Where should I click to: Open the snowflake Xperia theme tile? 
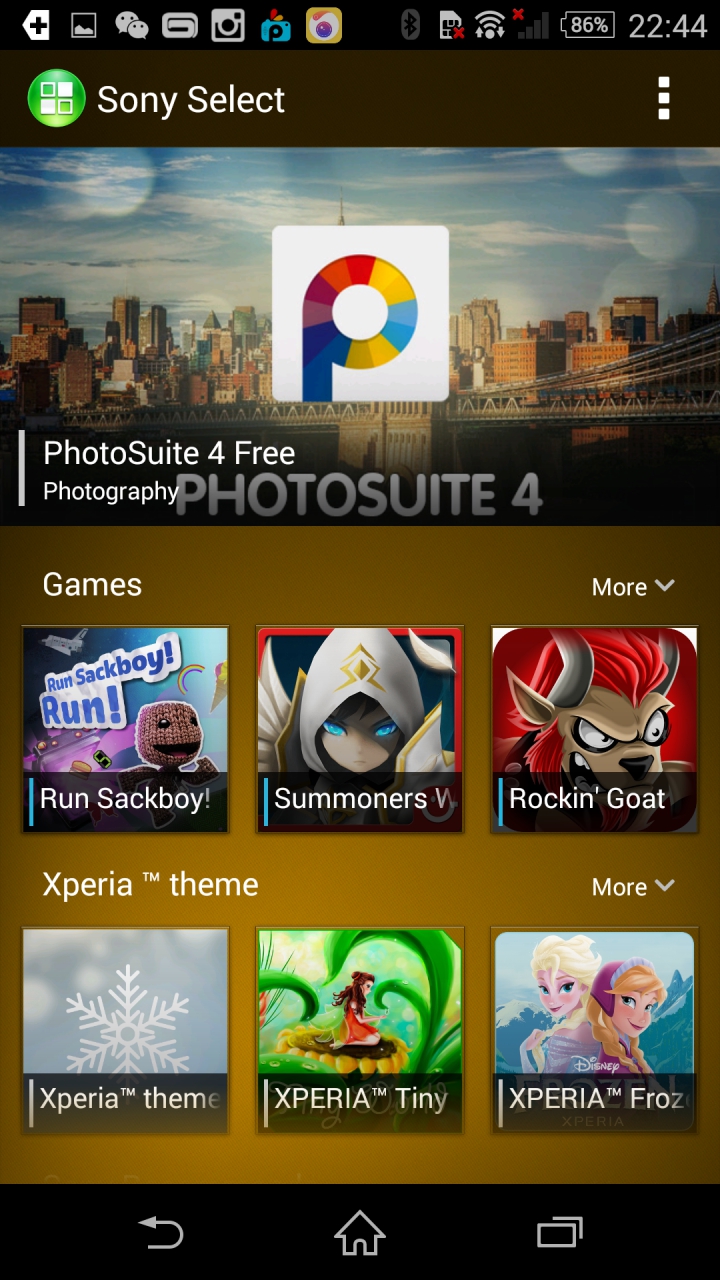coord(126,1029)
